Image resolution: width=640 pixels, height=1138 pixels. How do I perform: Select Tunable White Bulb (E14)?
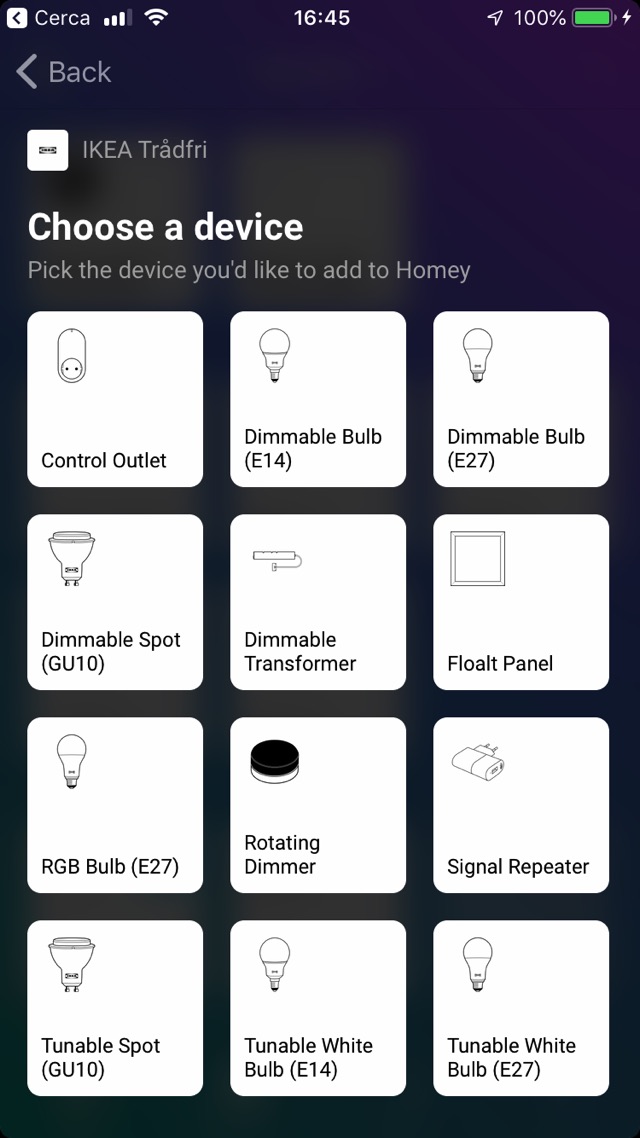tap(318, 1008)
